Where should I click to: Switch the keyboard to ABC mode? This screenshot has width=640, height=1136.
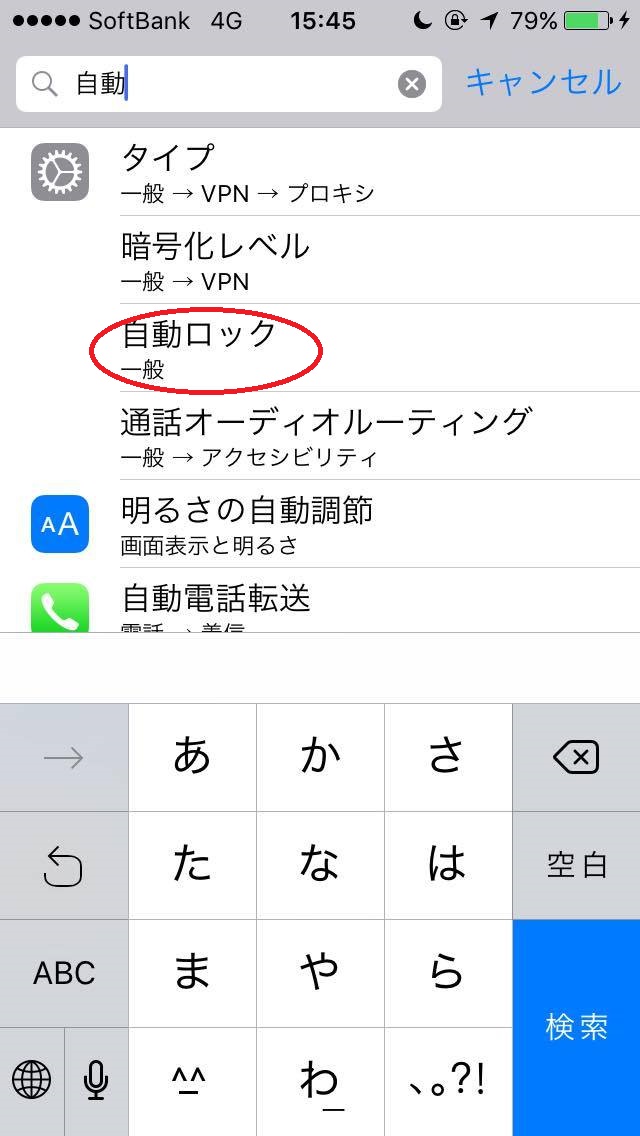coord(64,973)
